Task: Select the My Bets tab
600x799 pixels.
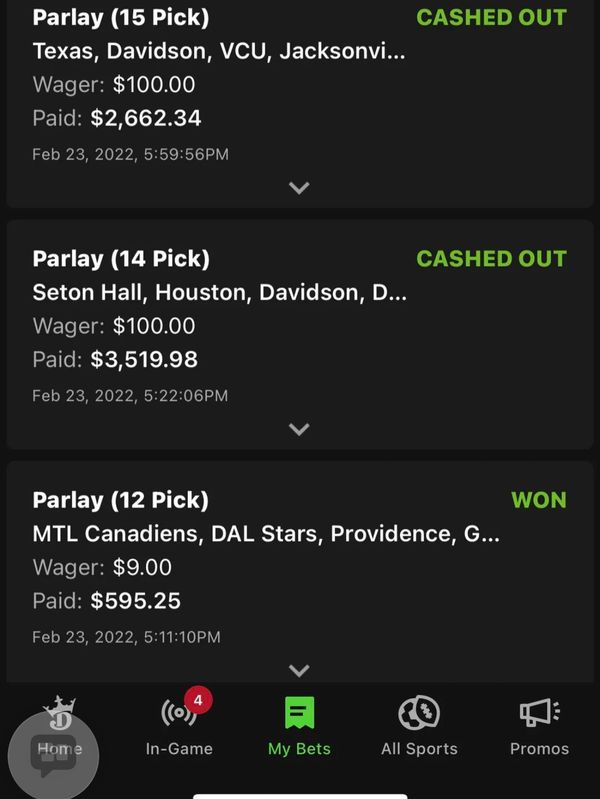Action: 299,726
